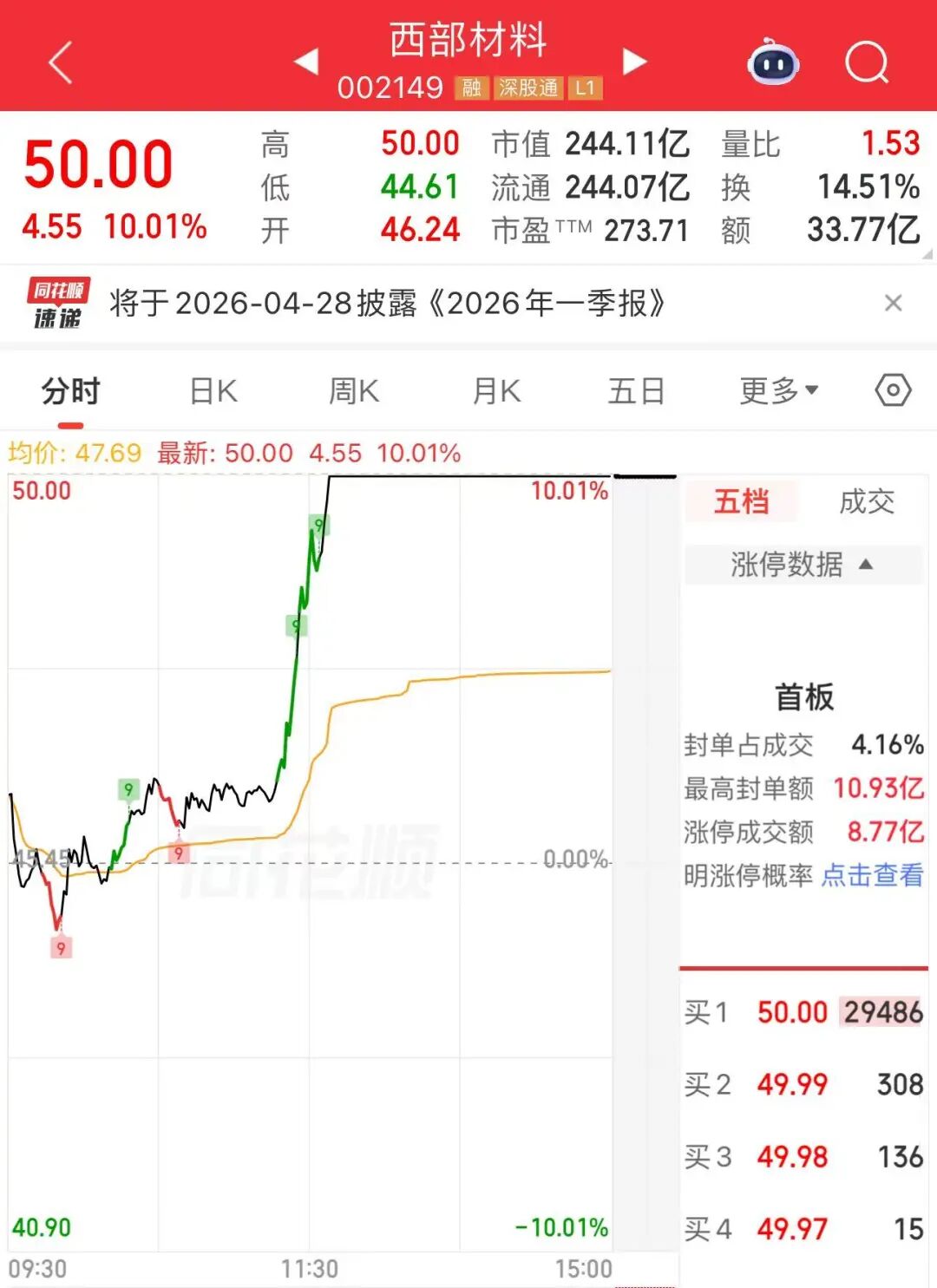Open the 更多 dropdown
Viewport: 937px width, 1288px height.
(776, 391)
